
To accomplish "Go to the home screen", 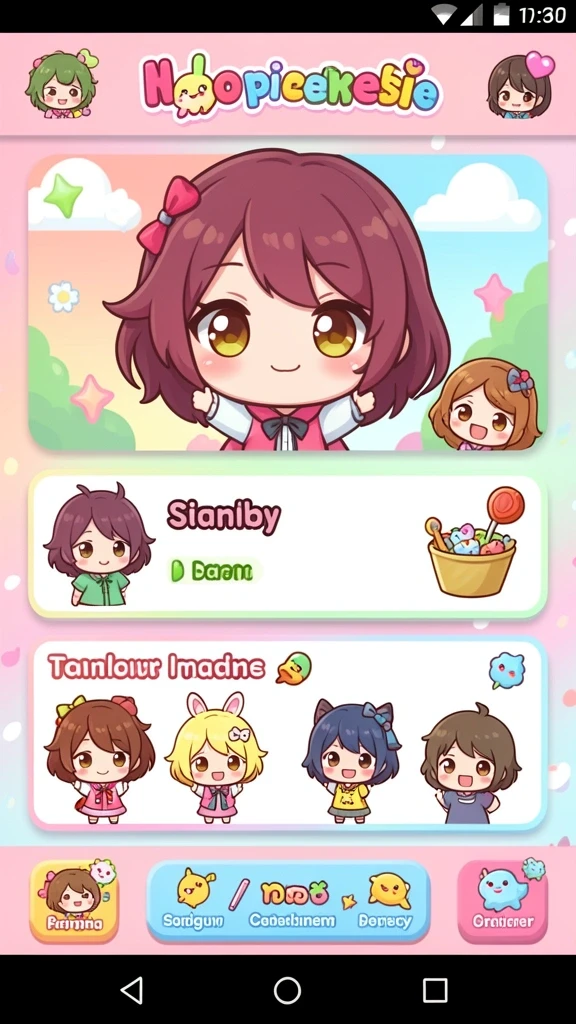I will pyautogui.click(x=287, y=990).
